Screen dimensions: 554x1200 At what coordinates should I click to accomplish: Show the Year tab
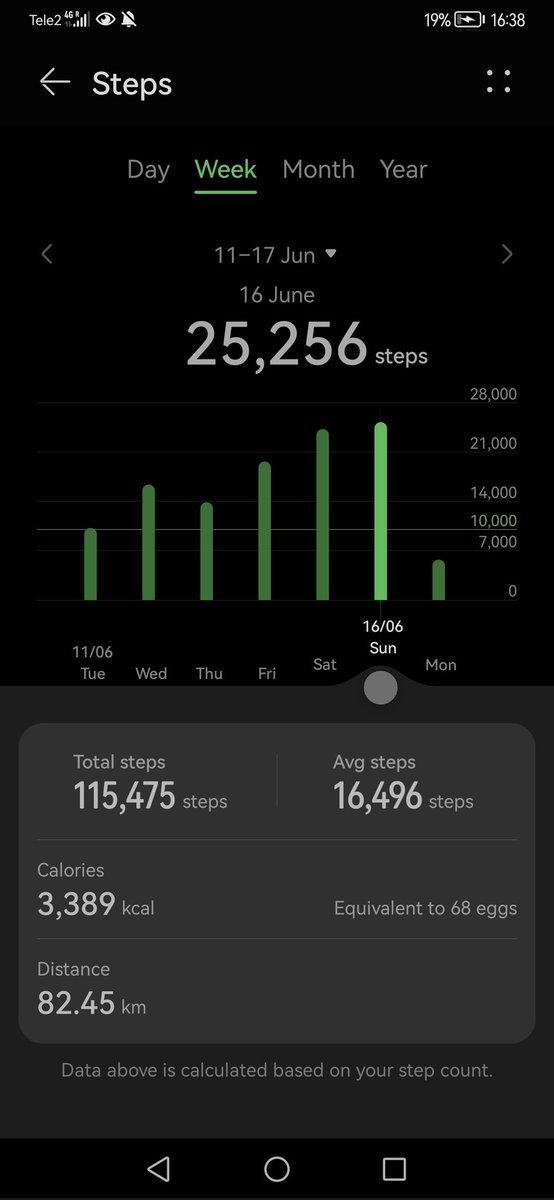coord(403,170)
